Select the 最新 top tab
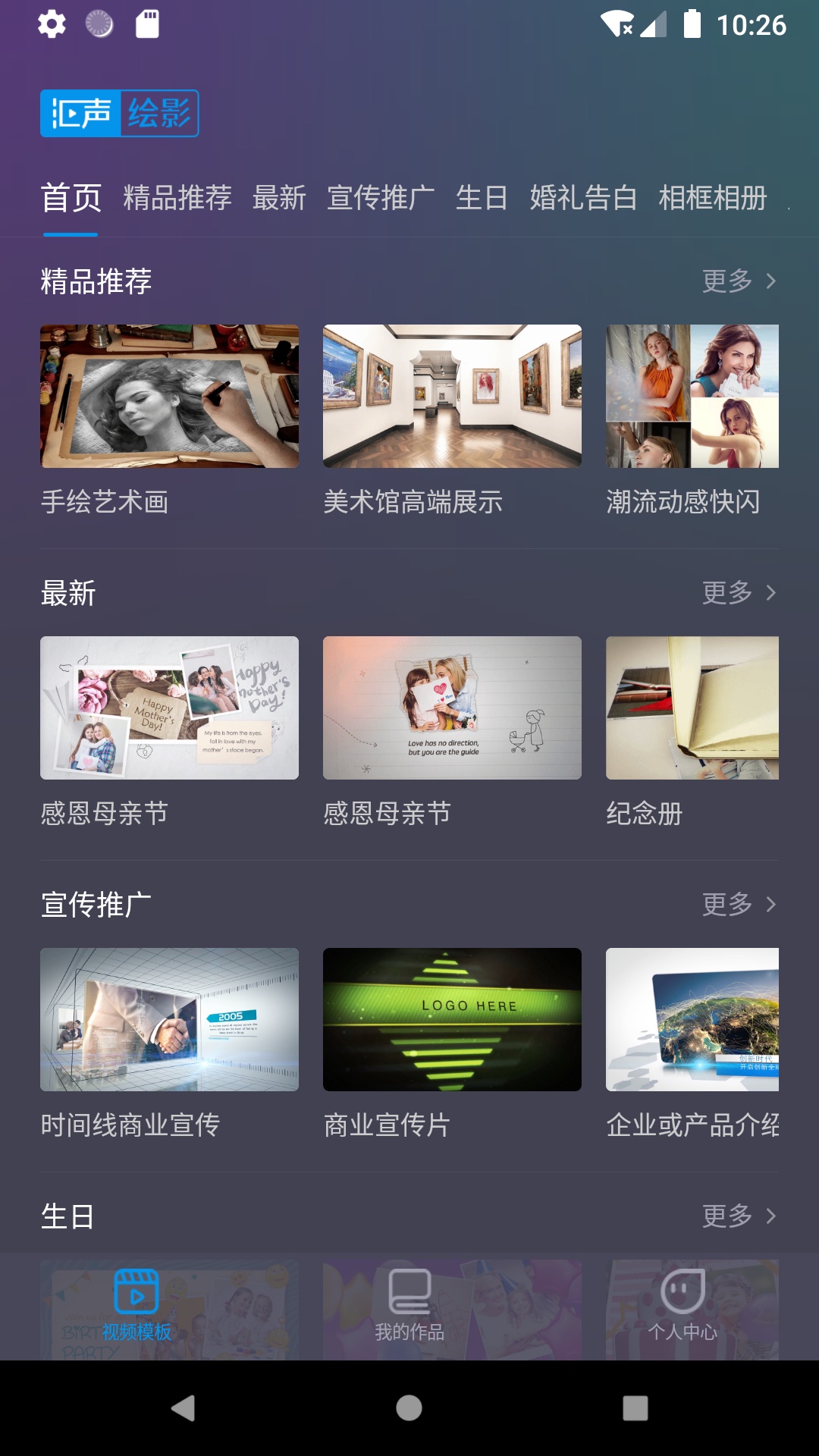Screen dimensions: 819x1456 click(279, 198)
